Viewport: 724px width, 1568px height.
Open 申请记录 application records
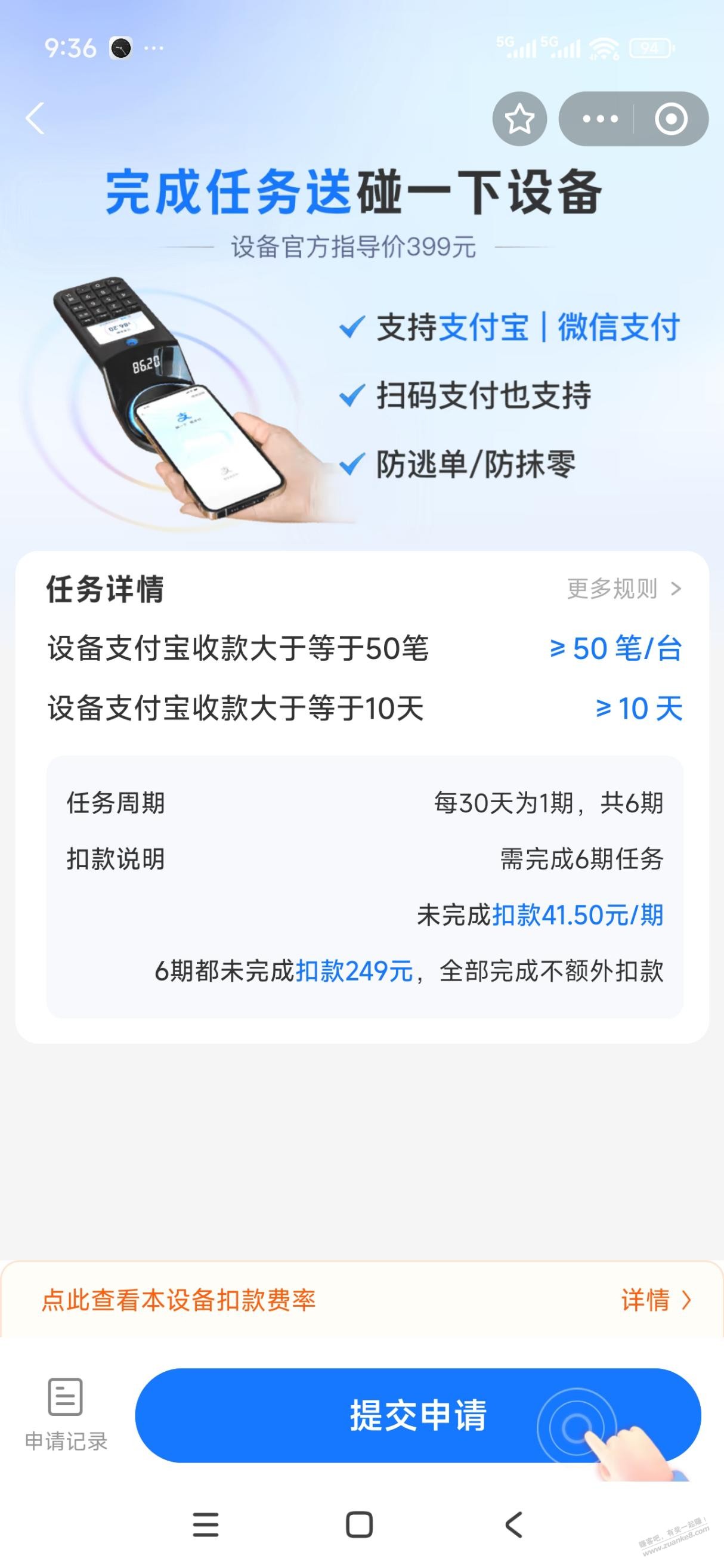pyautogui.click(x=66, y=1414)
